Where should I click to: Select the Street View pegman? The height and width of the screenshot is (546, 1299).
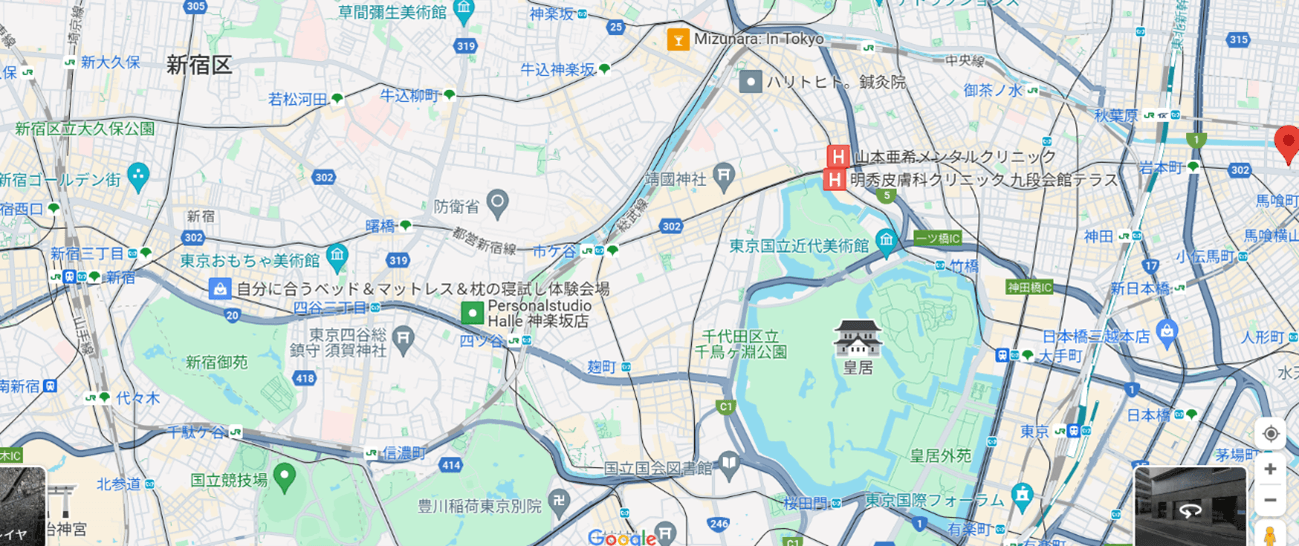[1270, 535]
